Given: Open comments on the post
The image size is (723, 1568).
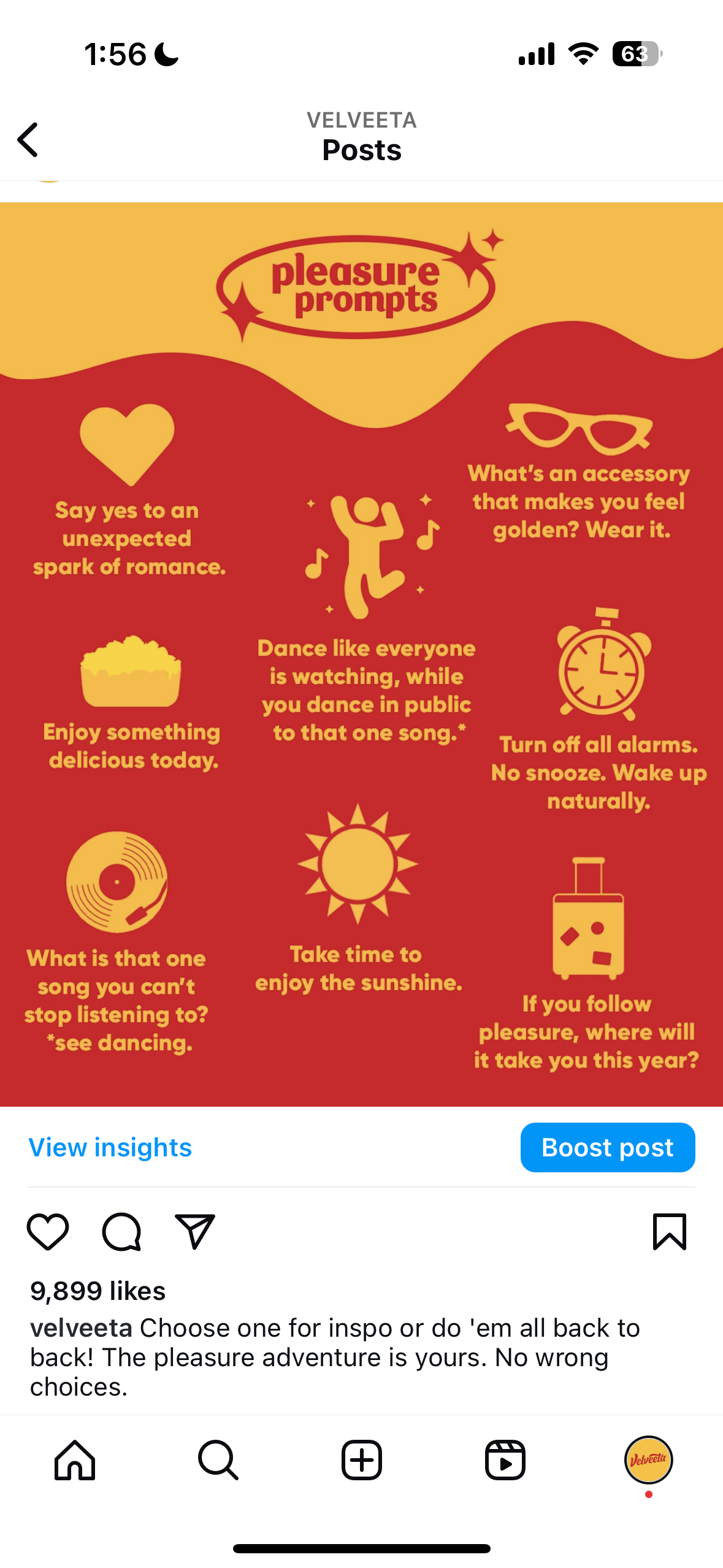Looking at the screenshot, I should pyautogui.click(x=121, y=1231).
